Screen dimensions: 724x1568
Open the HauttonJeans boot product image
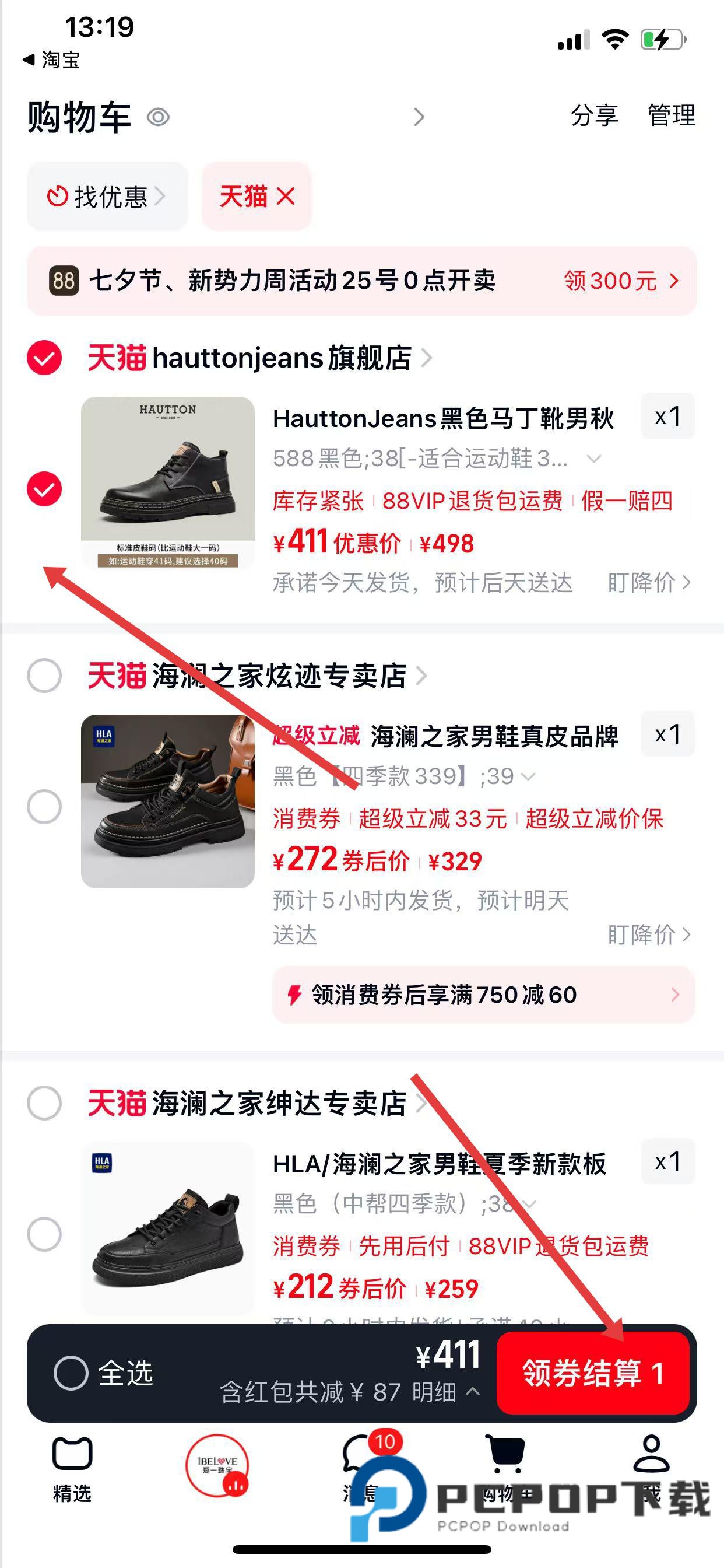click(x=168, y=482)
